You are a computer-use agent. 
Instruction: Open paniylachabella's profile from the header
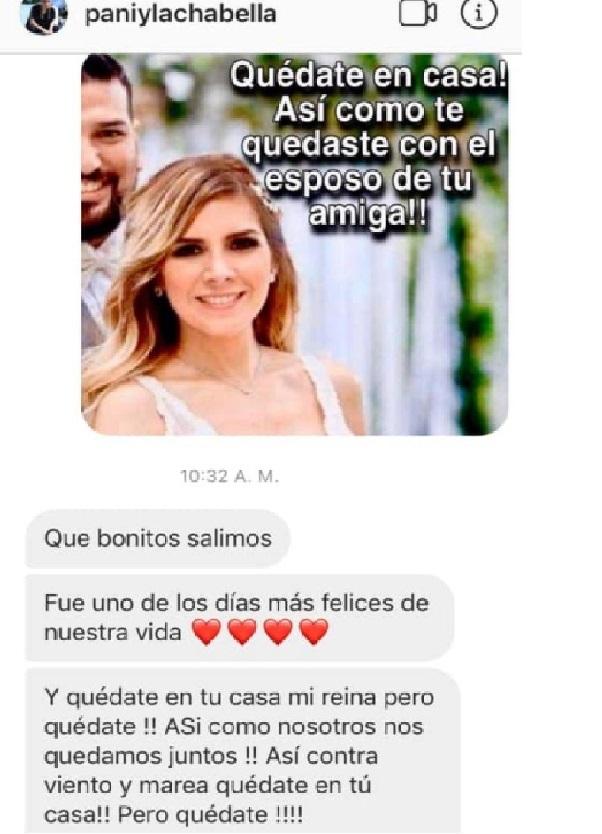click(181, 15)
